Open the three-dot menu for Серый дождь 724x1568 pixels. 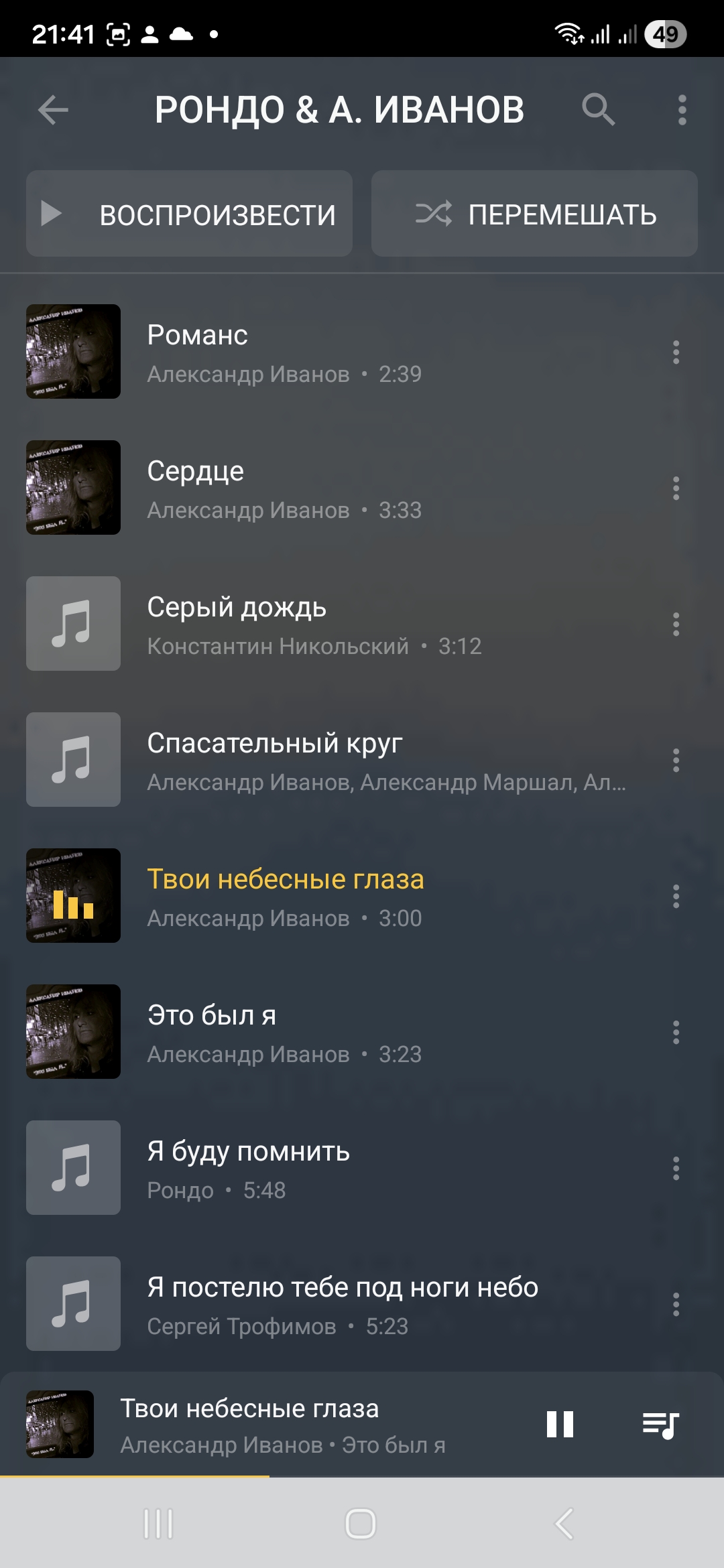click(x=676, y=624)
